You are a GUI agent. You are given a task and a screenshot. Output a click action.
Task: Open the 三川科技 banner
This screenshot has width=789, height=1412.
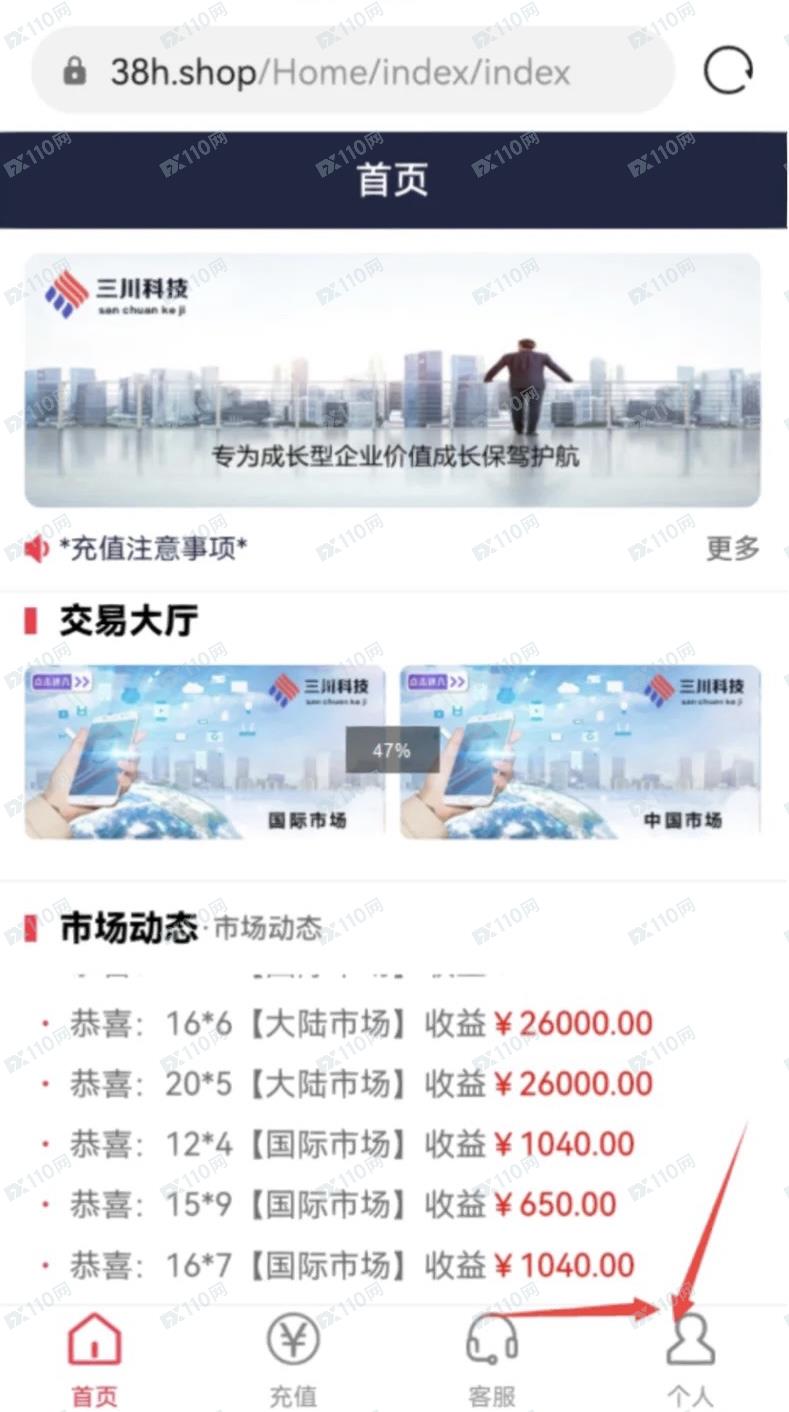coord(392,380)
